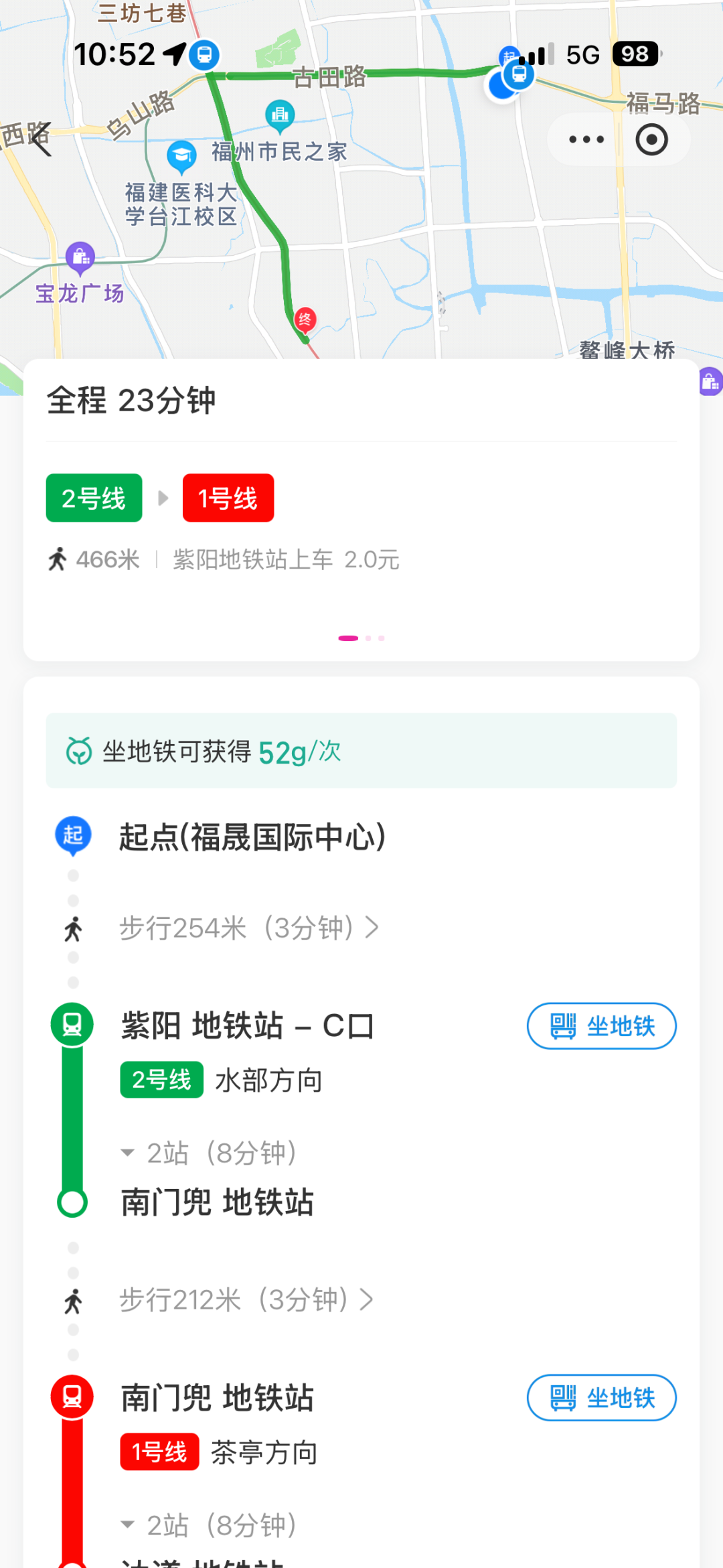Open the three-dot more options menu
Screen dimensions: 723x1568
coord(586,139)
